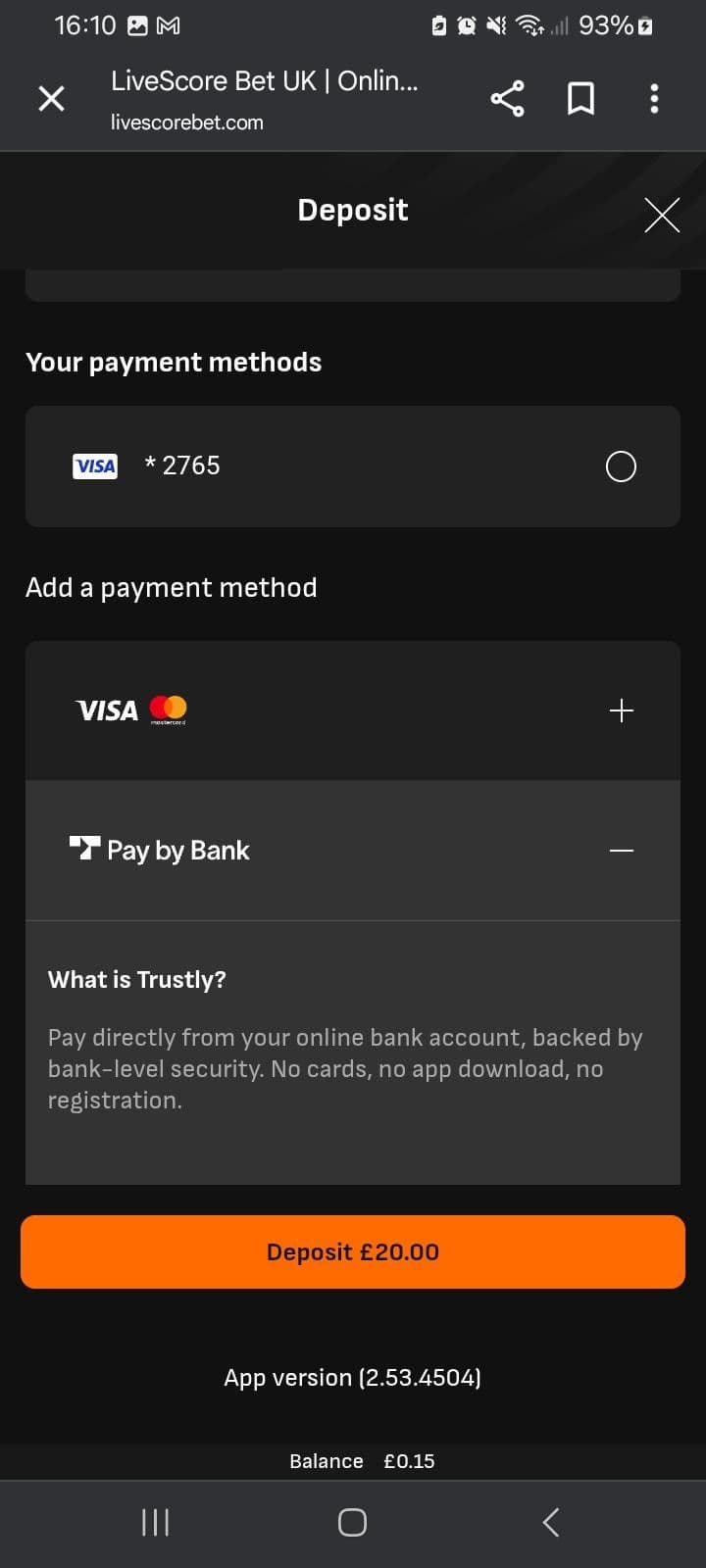Click the Visa icon on saved card 2765
This screenshot has height=1568, width=706.
pyautogui.click(x=94, y=465)
